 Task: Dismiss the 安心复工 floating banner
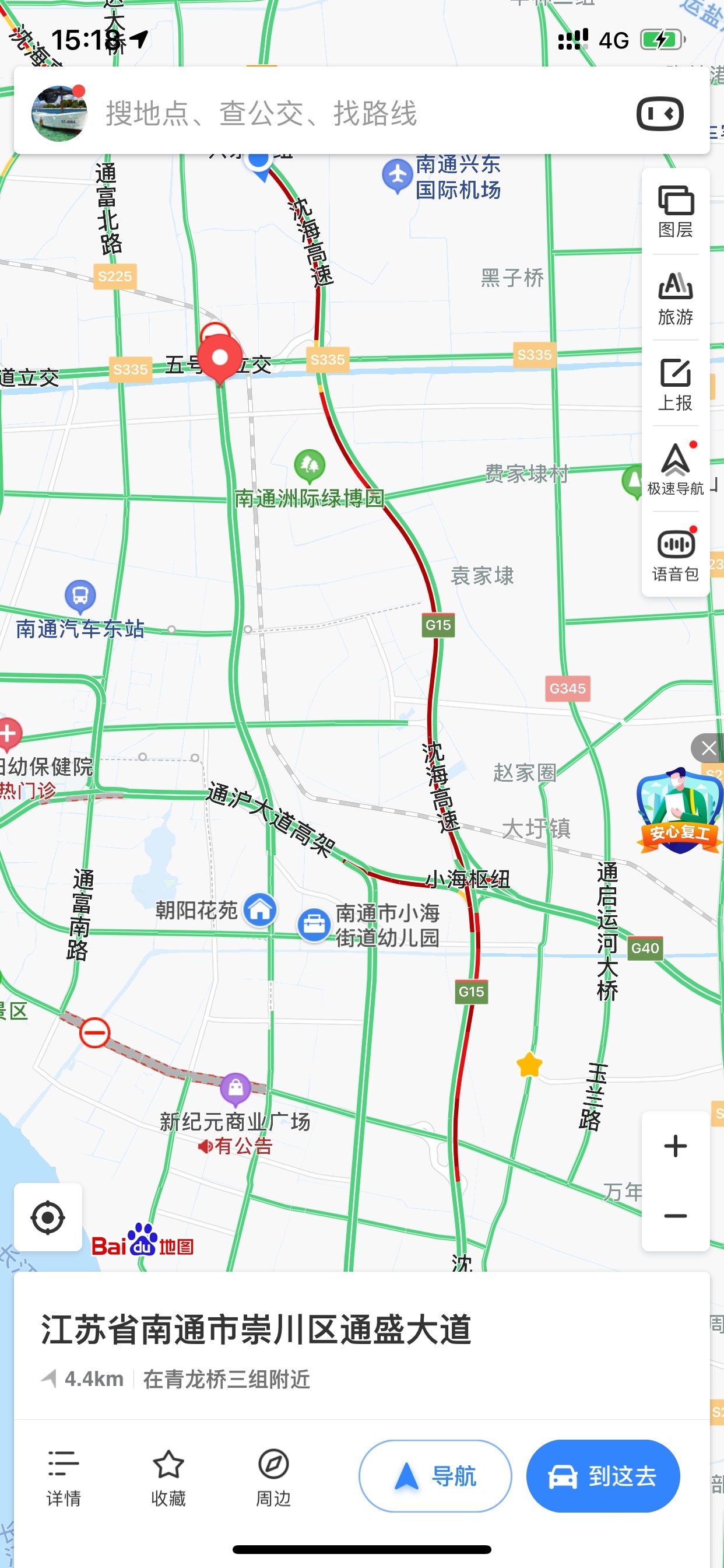point(708,747)
